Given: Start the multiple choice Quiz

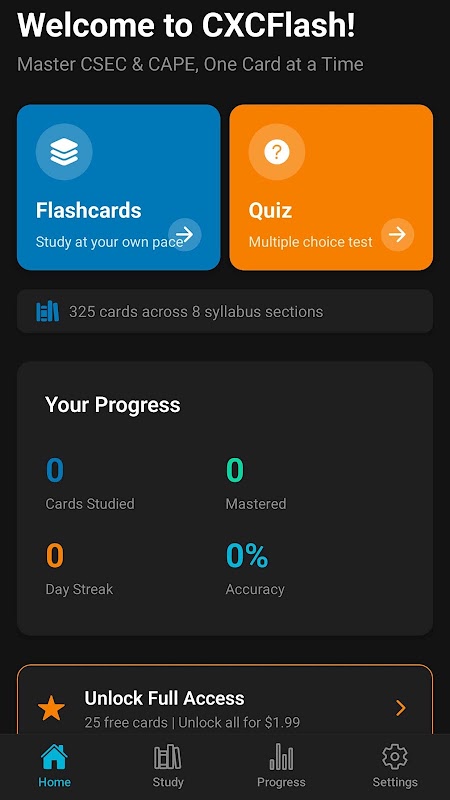Looking at the screenshot, I should (331, 187).
